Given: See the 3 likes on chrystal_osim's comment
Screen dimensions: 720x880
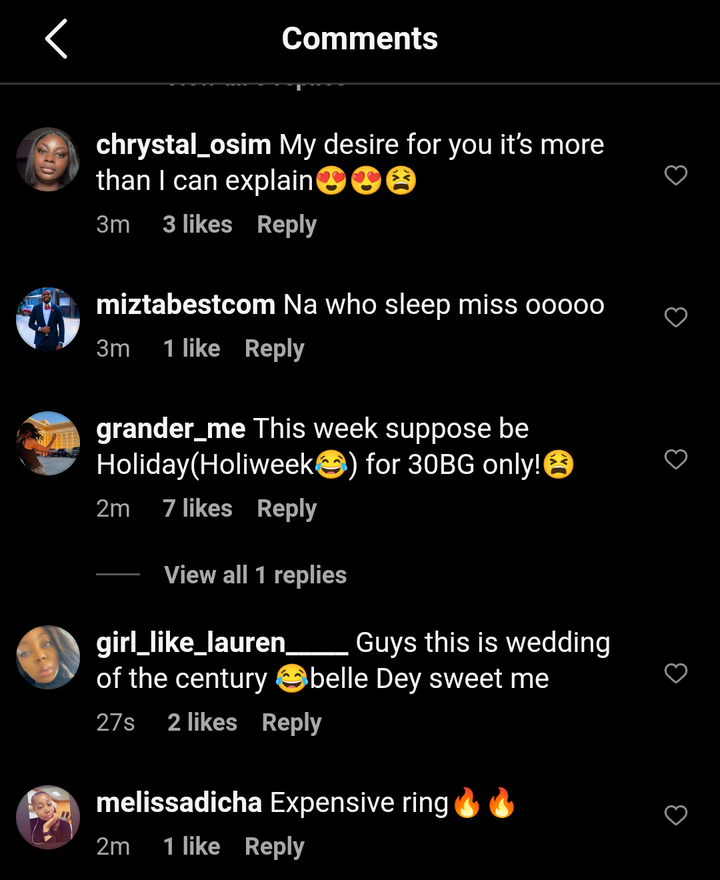Looking at the screenshot, I should pos(197,225).
